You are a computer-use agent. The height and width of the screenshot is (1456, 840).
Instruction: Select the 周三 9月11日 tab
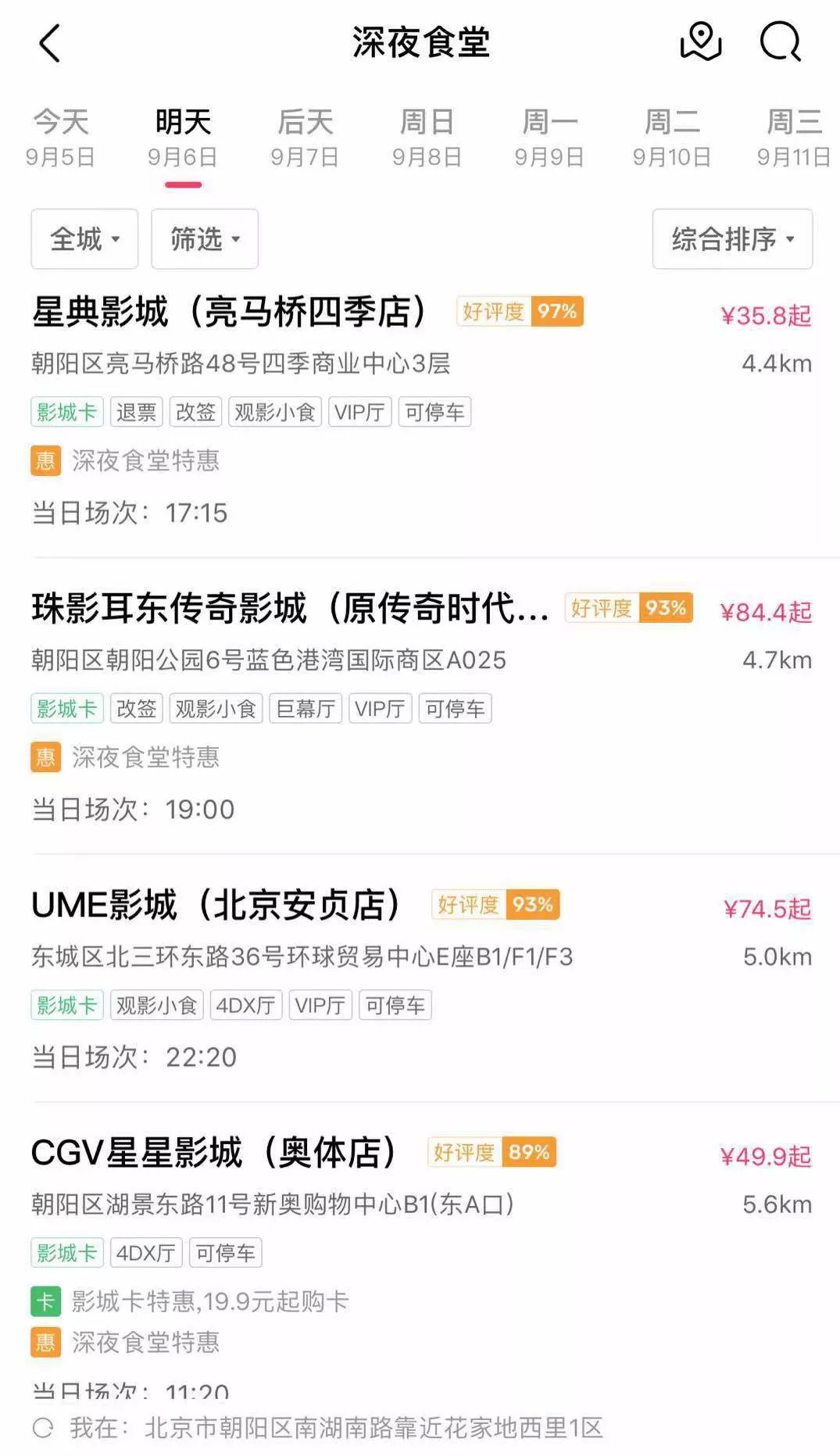click(x=794, y=138)
